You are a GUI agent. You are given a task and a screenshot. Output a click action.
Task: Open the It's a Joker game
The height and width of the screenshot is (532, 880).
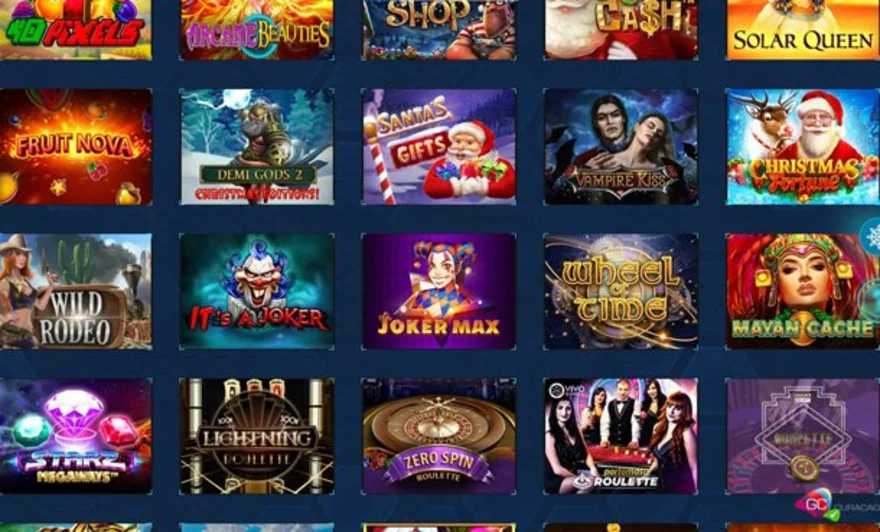click(257, 291)
